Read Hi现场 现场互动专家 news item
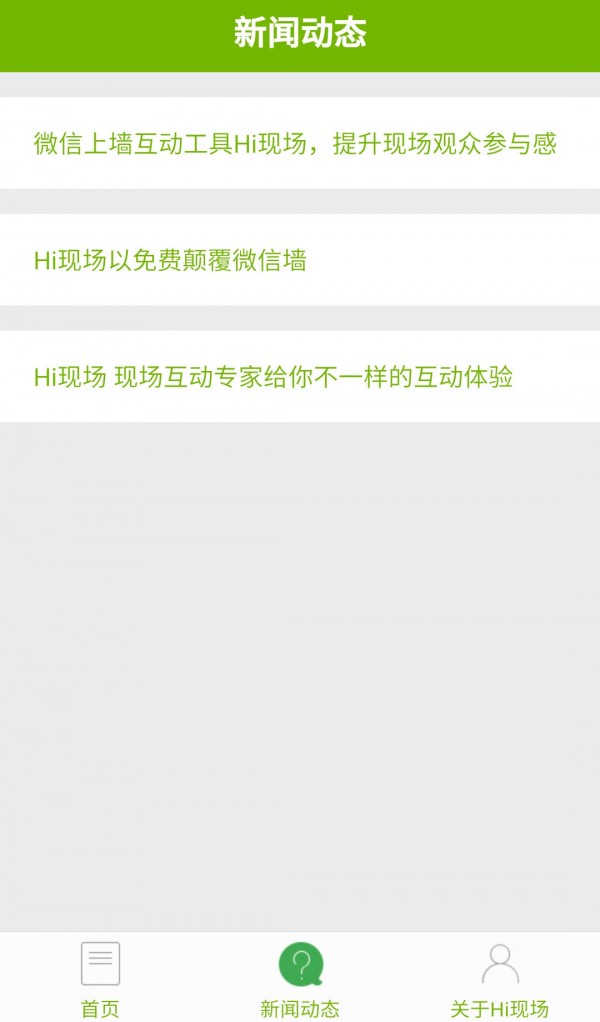This screenshot has height=1022, width=600. (273, 378)
